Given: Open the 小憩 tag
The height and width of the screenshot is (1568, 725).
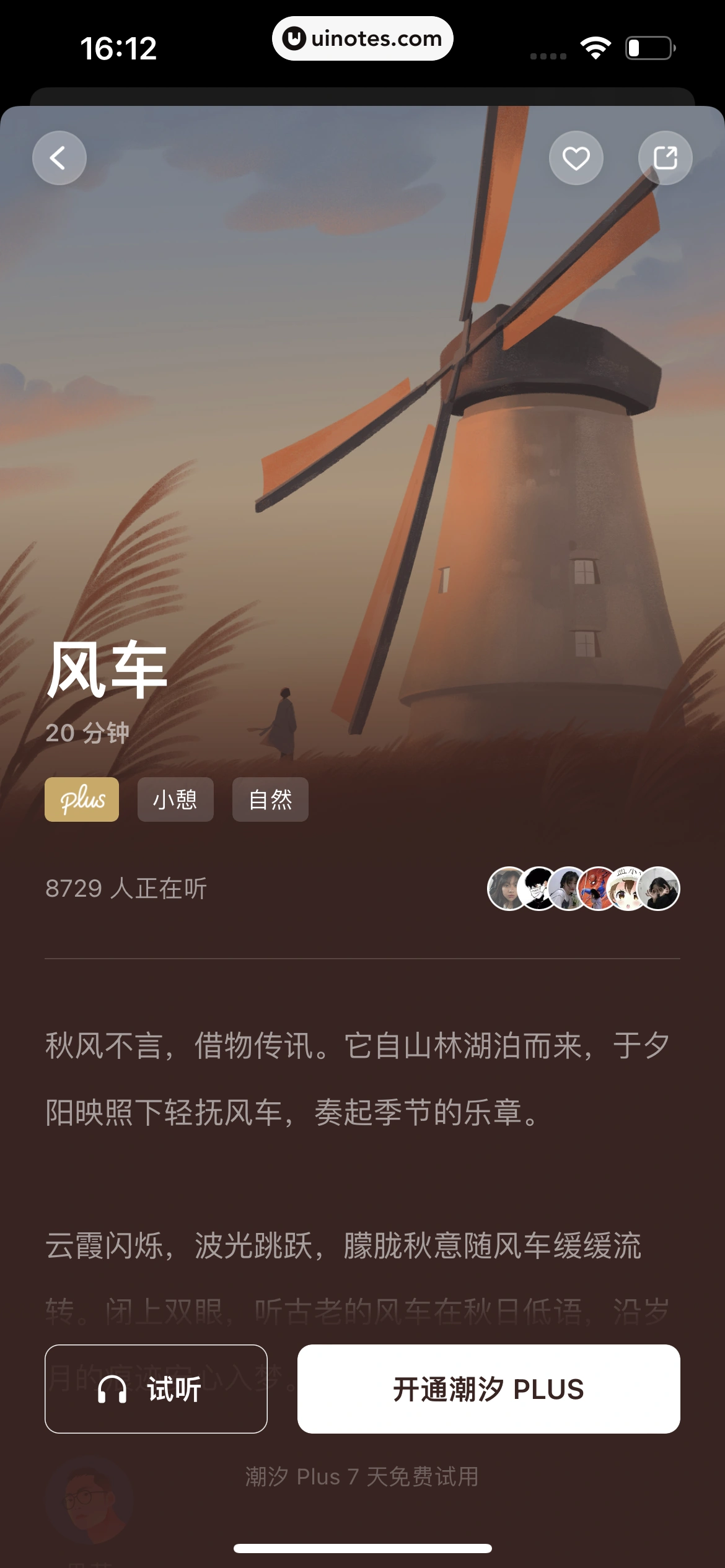Looking at the screenshot, I should 175,799.
